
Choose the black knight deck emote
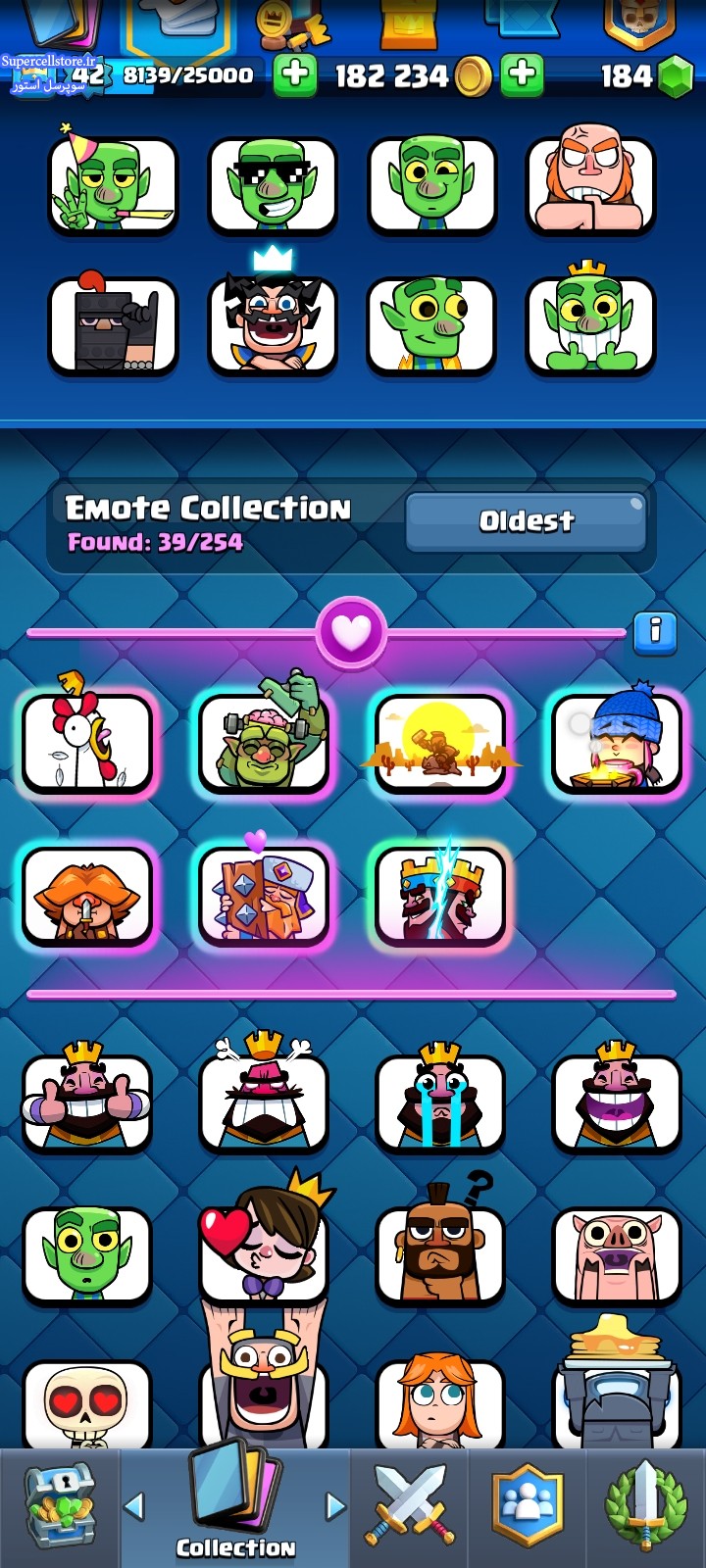point(113,326)
